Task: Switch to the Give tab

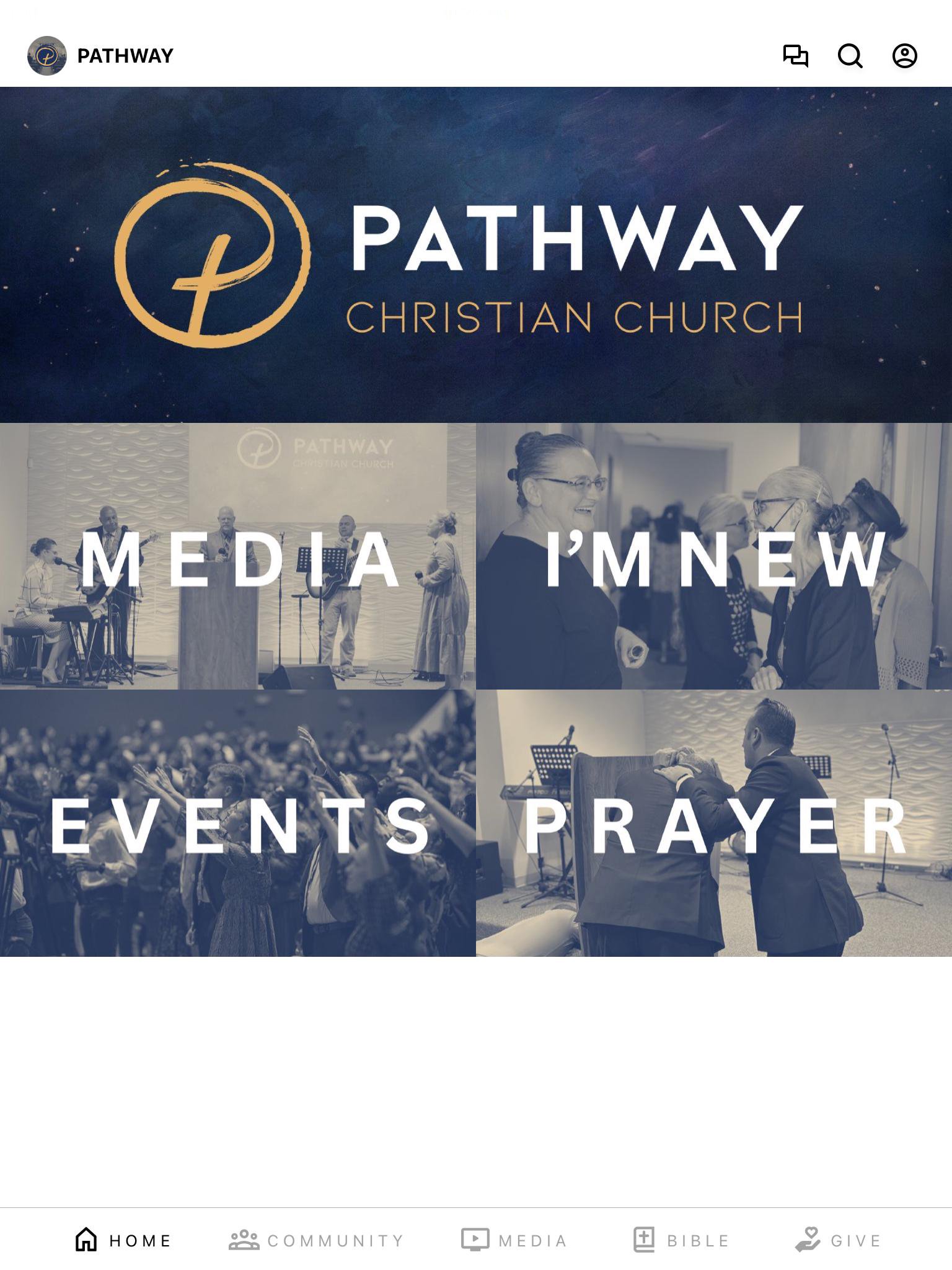Action: pos(839,1240)
